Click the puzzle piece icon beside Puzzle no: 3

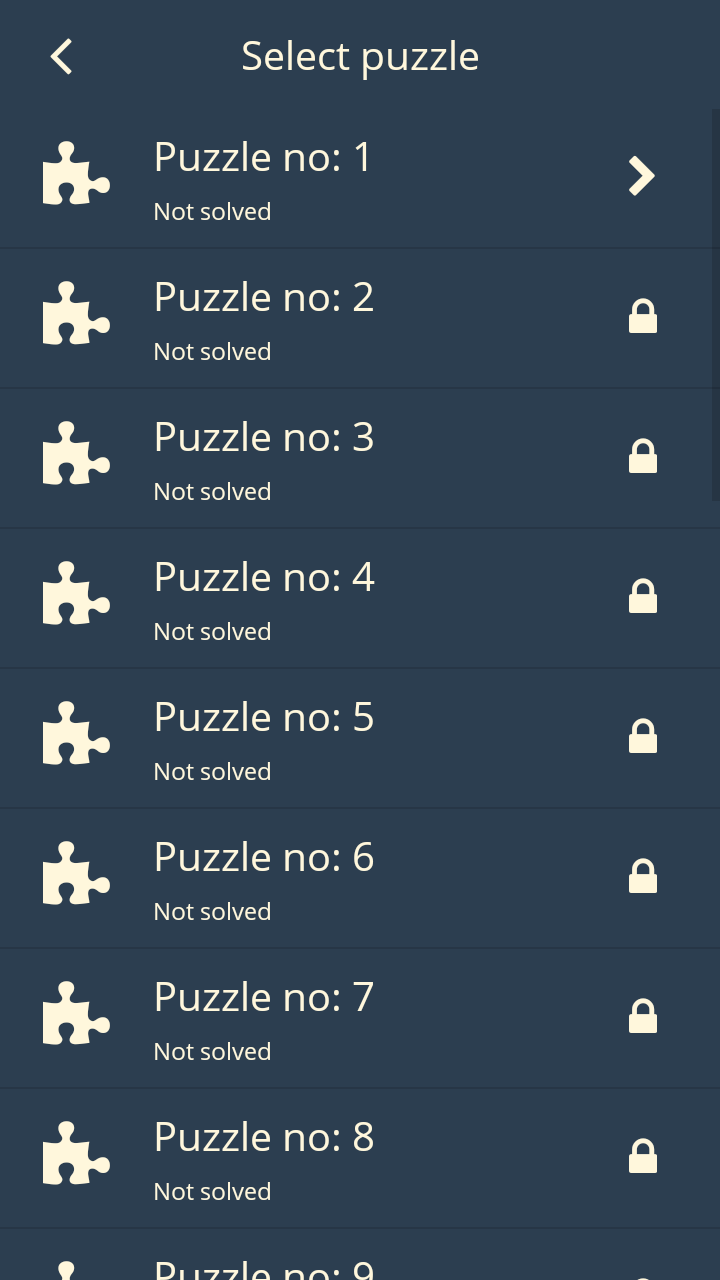click(76, 453)
